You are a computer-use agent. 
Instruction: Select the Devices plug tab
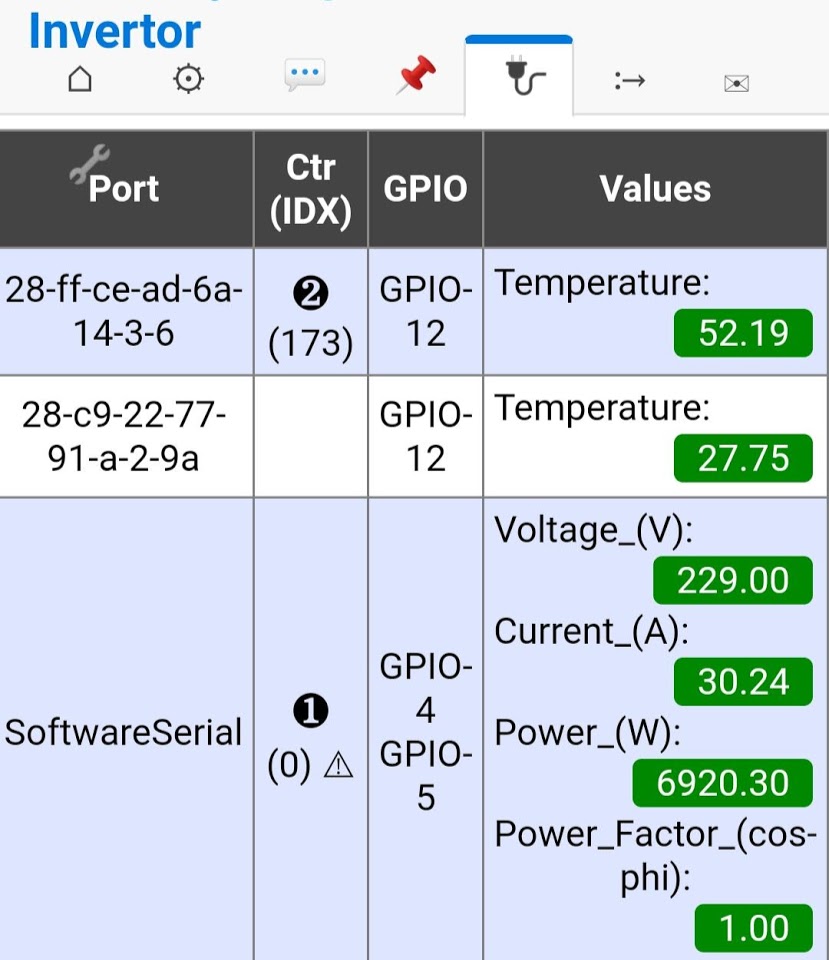tap(520, 79)
